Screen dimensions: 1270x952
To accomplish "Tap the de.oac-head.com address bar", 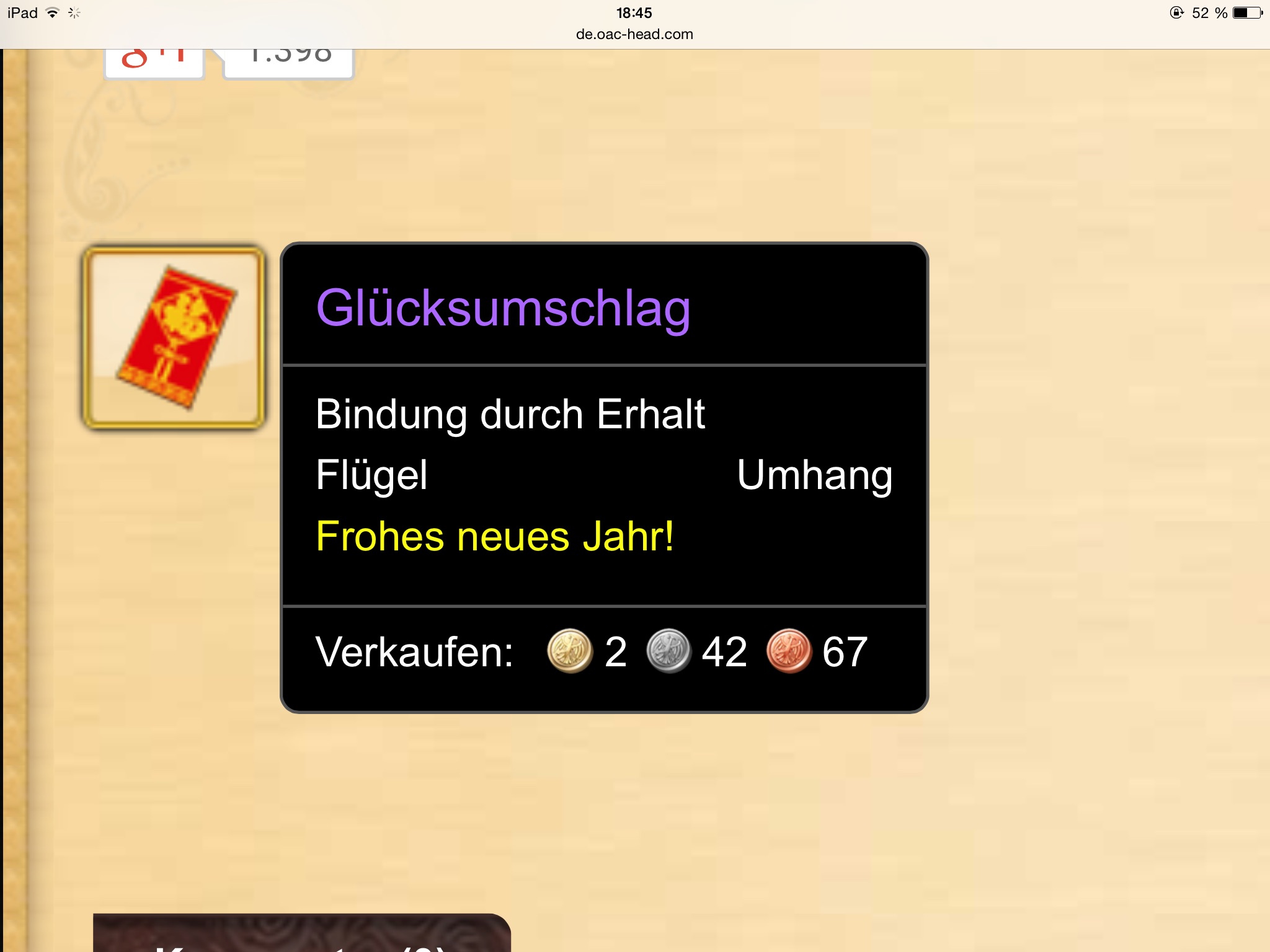I will (634, 34).
